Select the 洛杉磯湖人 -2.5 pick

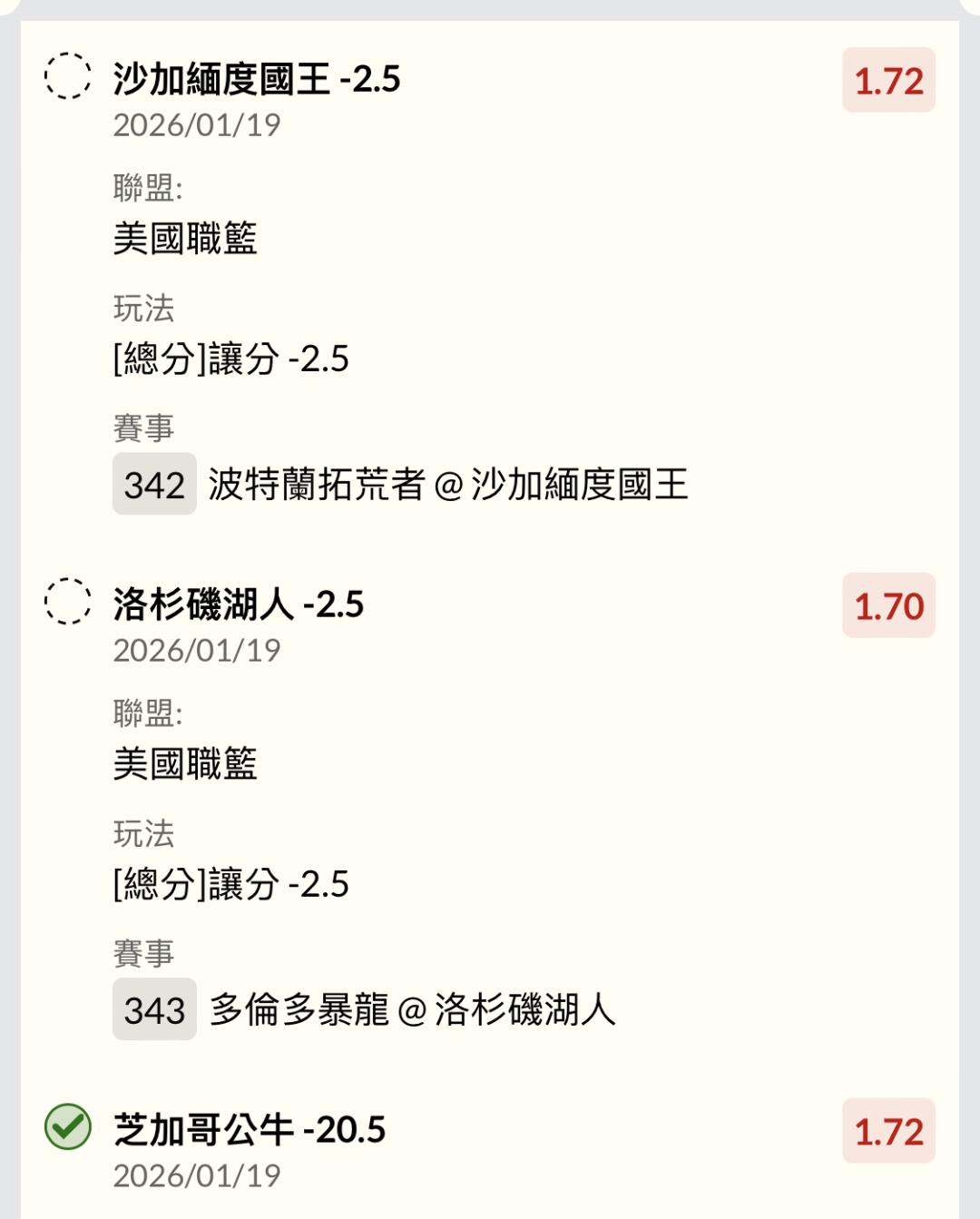click(68, 602)
